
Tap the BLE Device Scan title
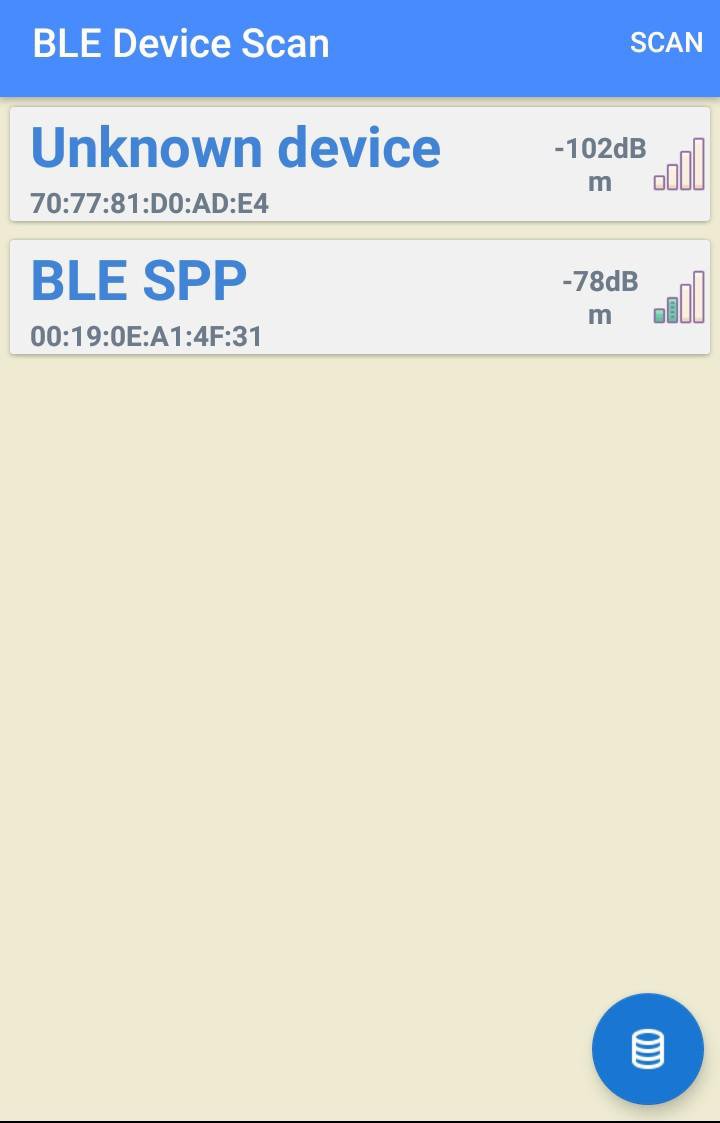(180, 43)
